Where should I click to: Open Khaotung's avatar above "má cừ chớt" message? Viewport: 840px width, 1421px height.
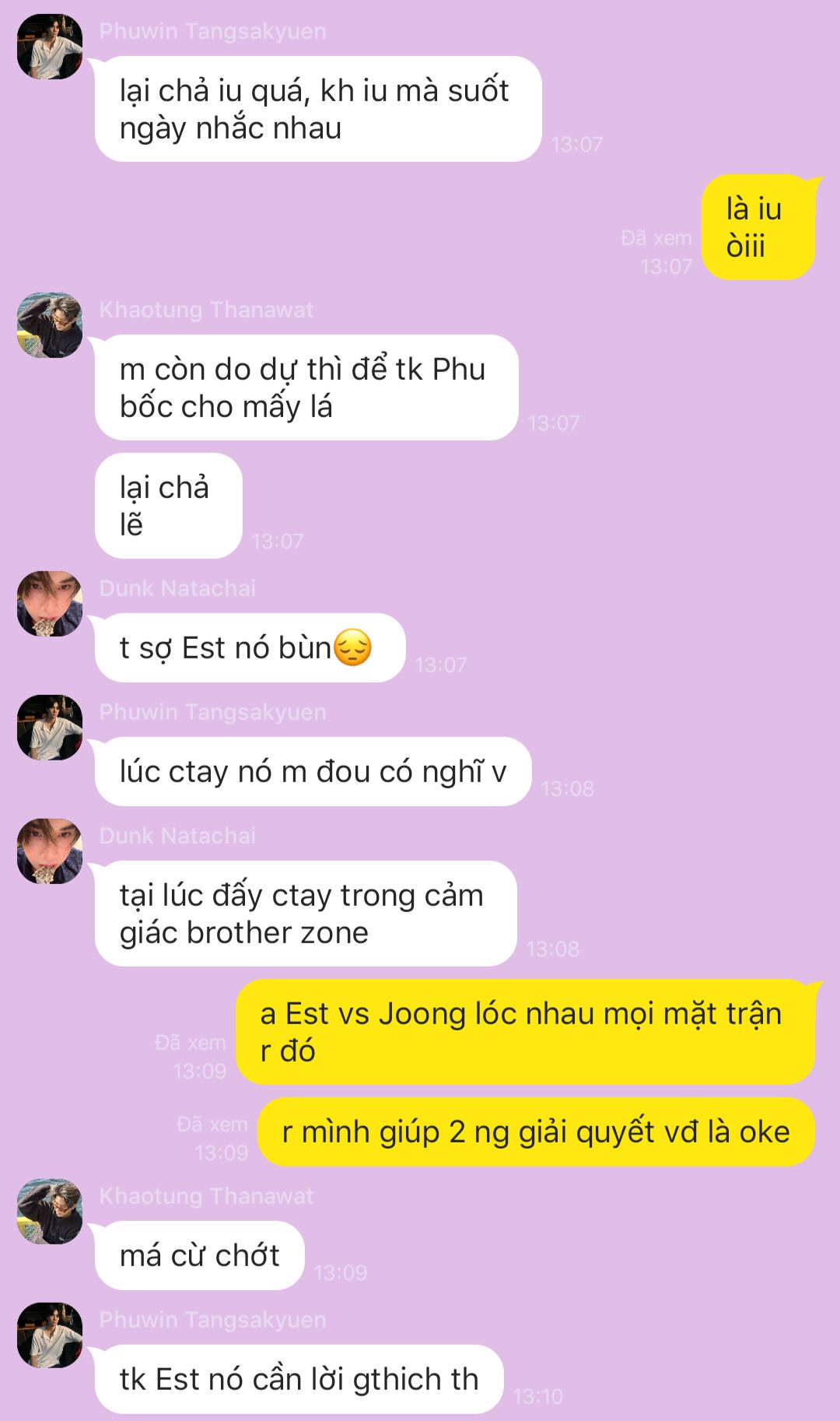50,1212
